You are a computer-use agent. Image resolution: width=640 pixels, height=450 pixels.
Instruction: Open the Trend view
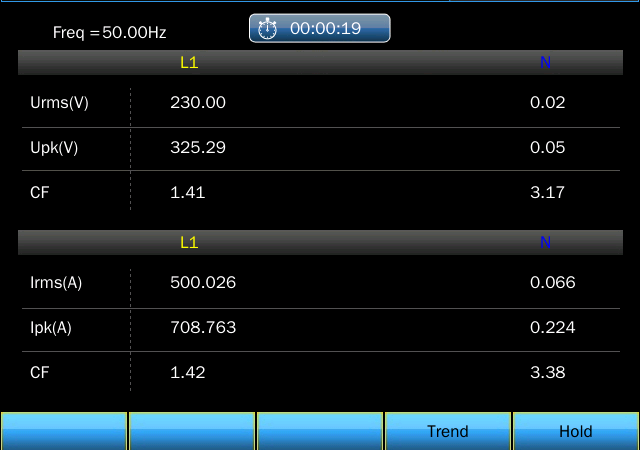tap(447, 431)
